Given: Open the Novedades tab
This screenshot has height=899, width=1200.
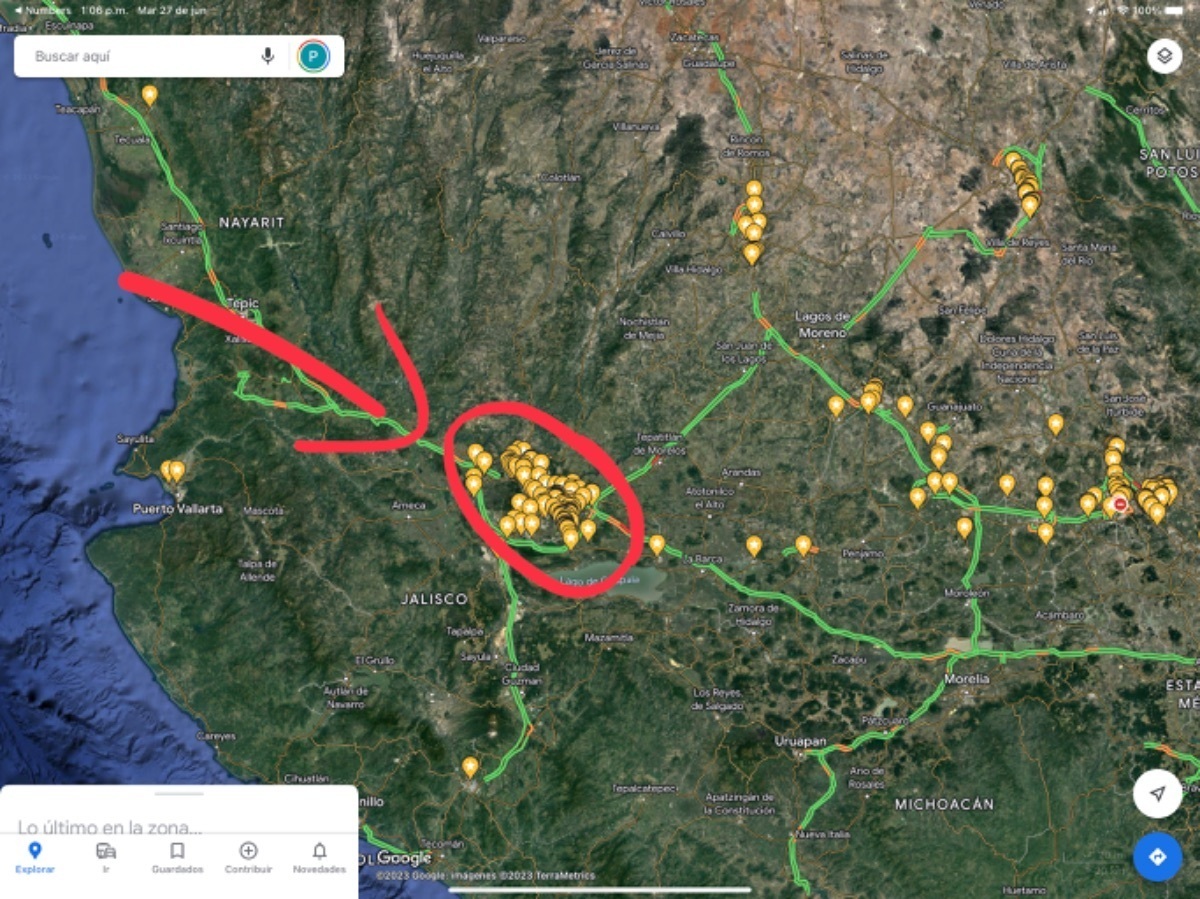Looking at the screenshot, I should click(x=319, y=857).
